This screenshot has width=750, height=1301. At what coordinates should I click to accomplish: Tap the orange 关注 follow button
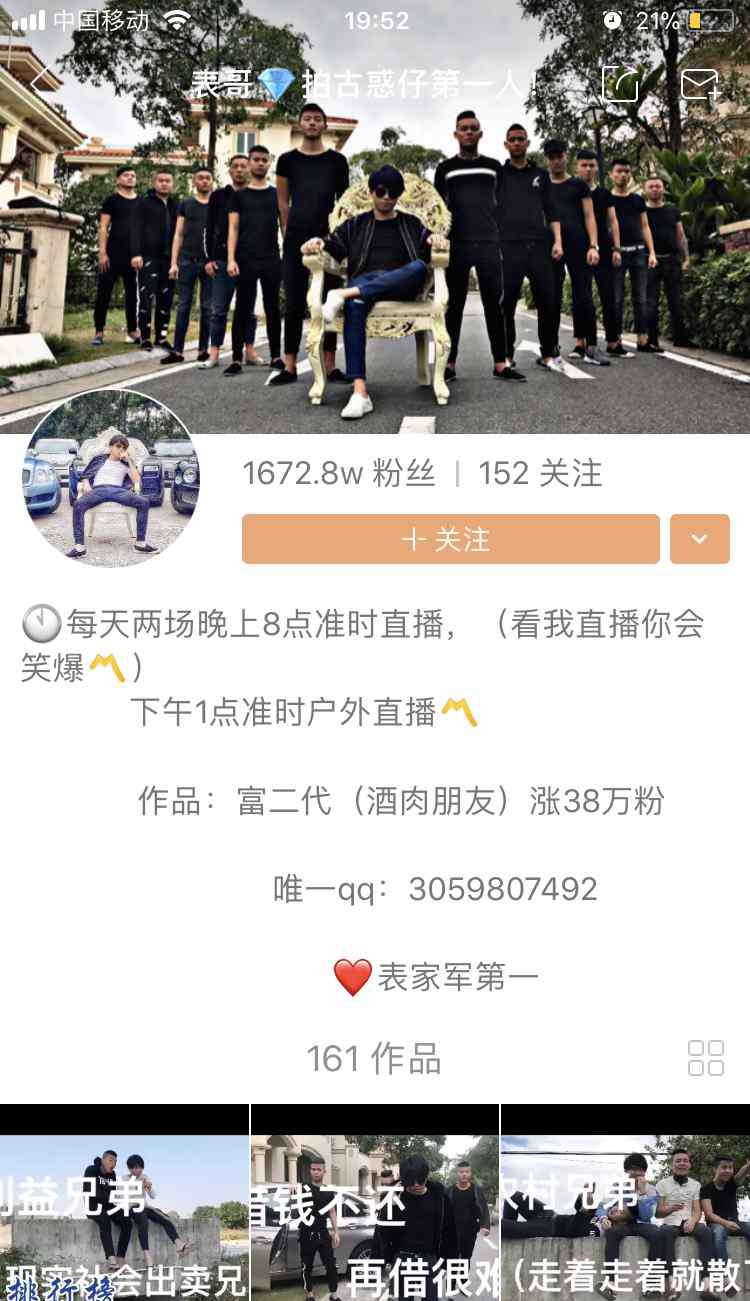pos(450,540)
